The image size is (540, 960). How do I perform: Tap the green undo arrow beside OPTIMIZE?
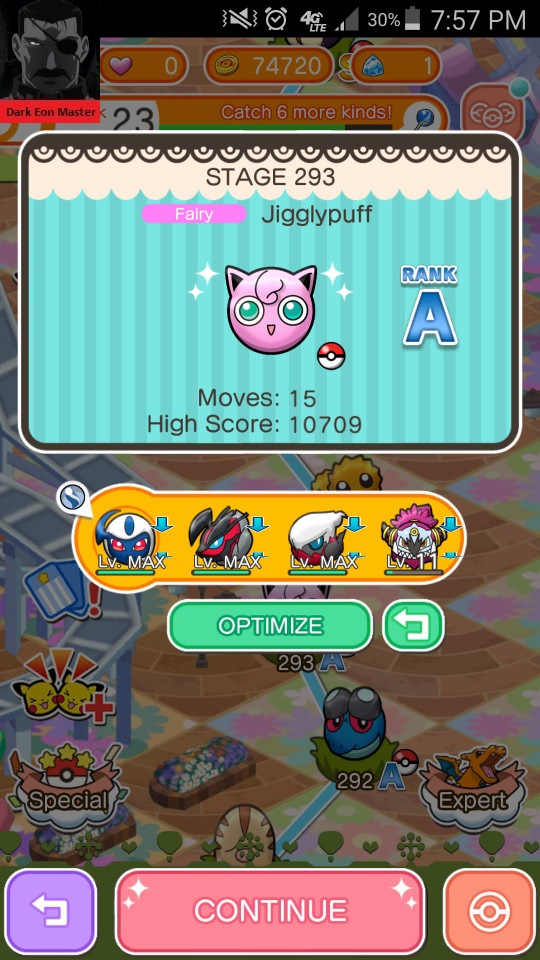(413, 626)
